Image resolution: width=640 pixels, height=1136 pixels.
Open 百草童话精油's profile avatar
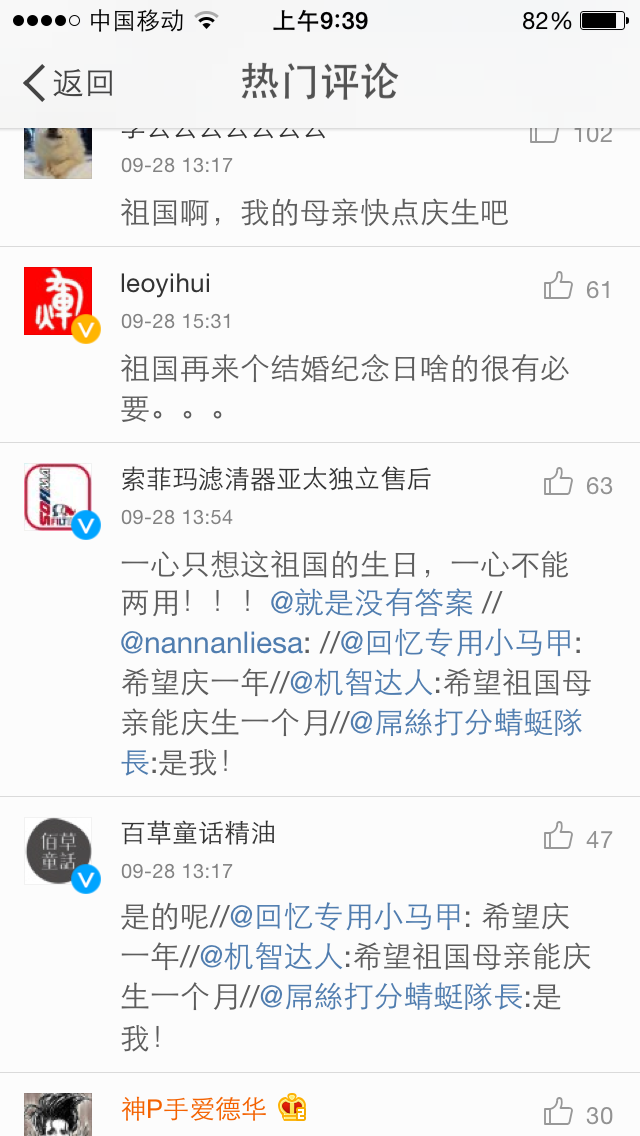(58, 851)
